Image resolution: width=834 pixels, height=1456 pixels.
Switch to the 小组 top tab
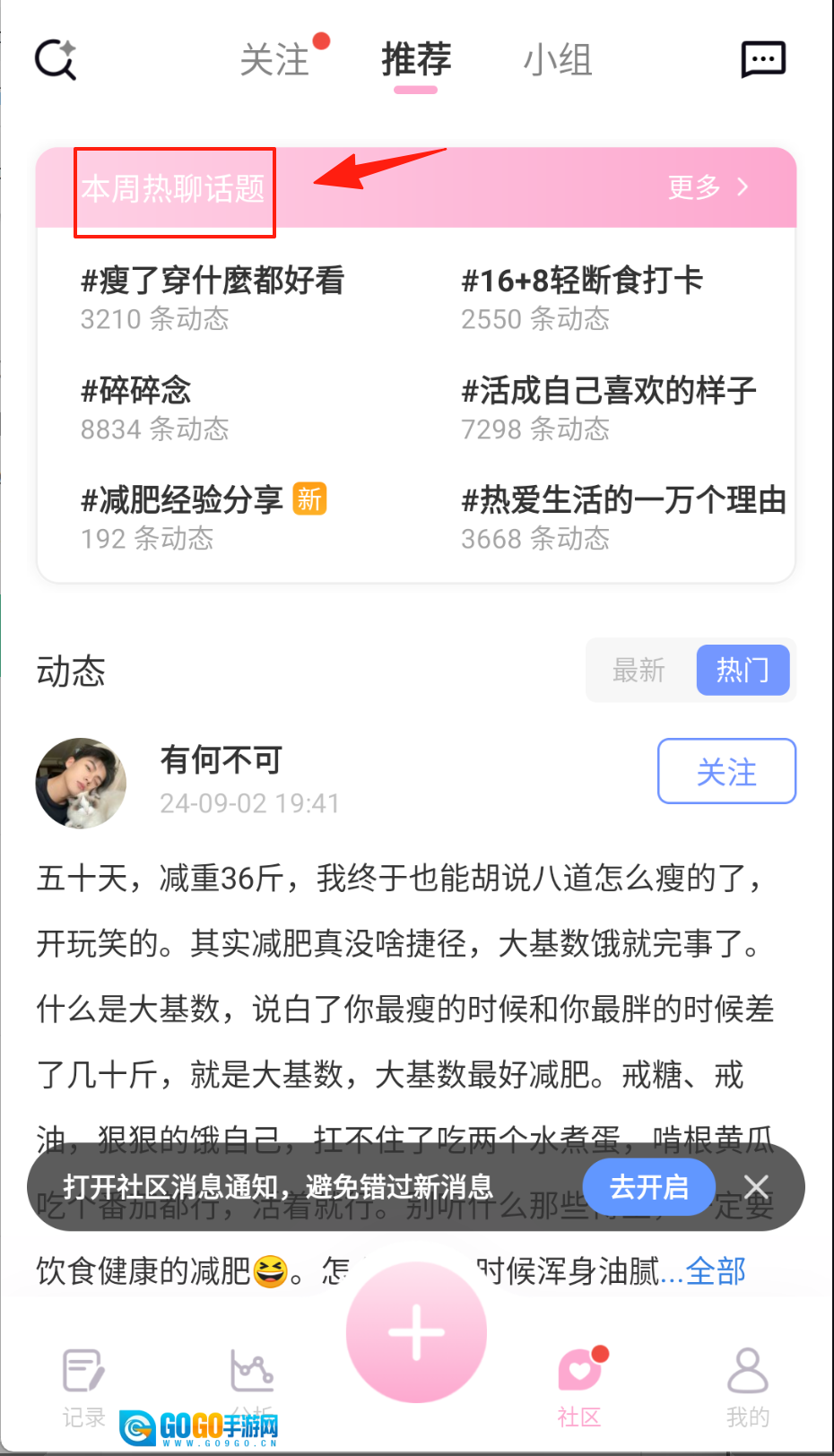coord(558,60)
